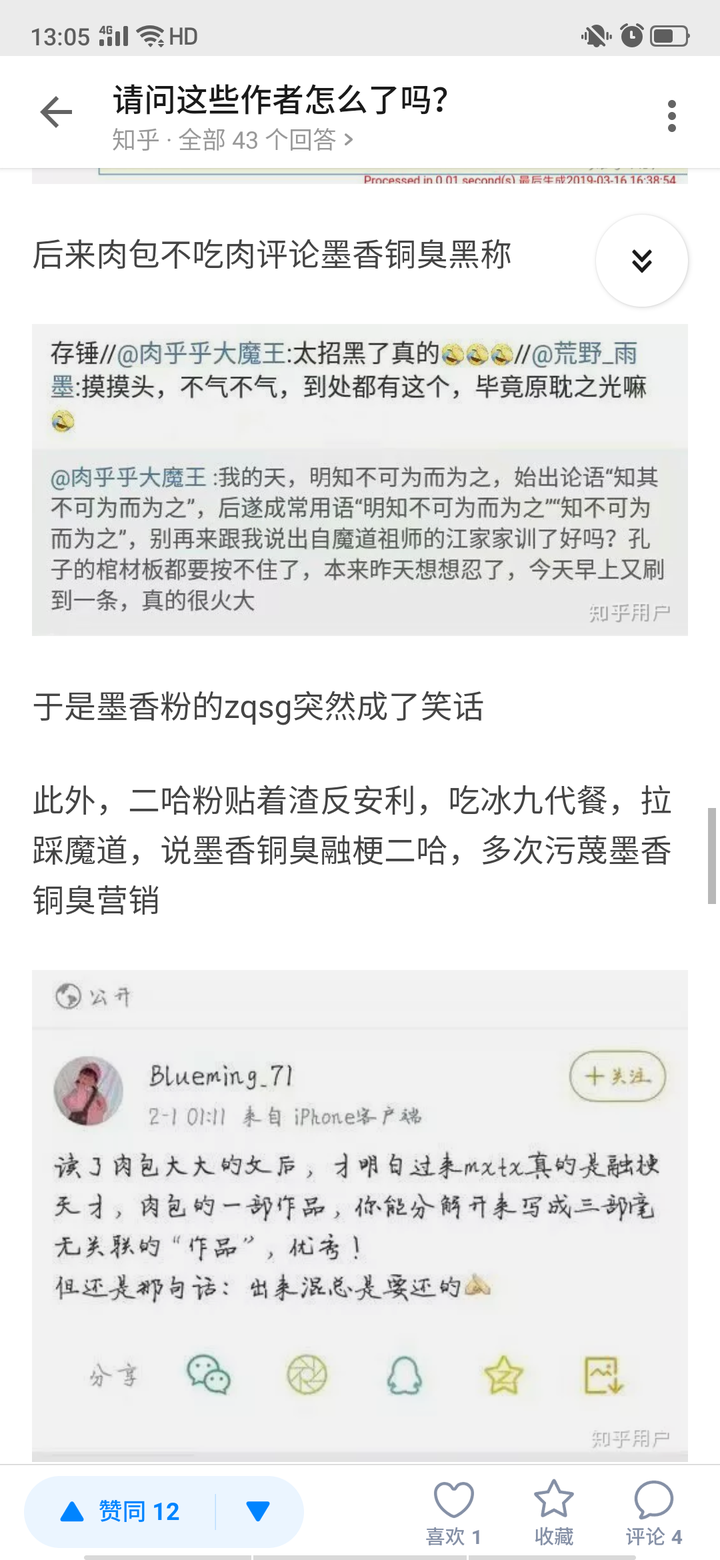The image size is (720, 1560).
Task: Go back with the arrow
Action: (56, 113)
